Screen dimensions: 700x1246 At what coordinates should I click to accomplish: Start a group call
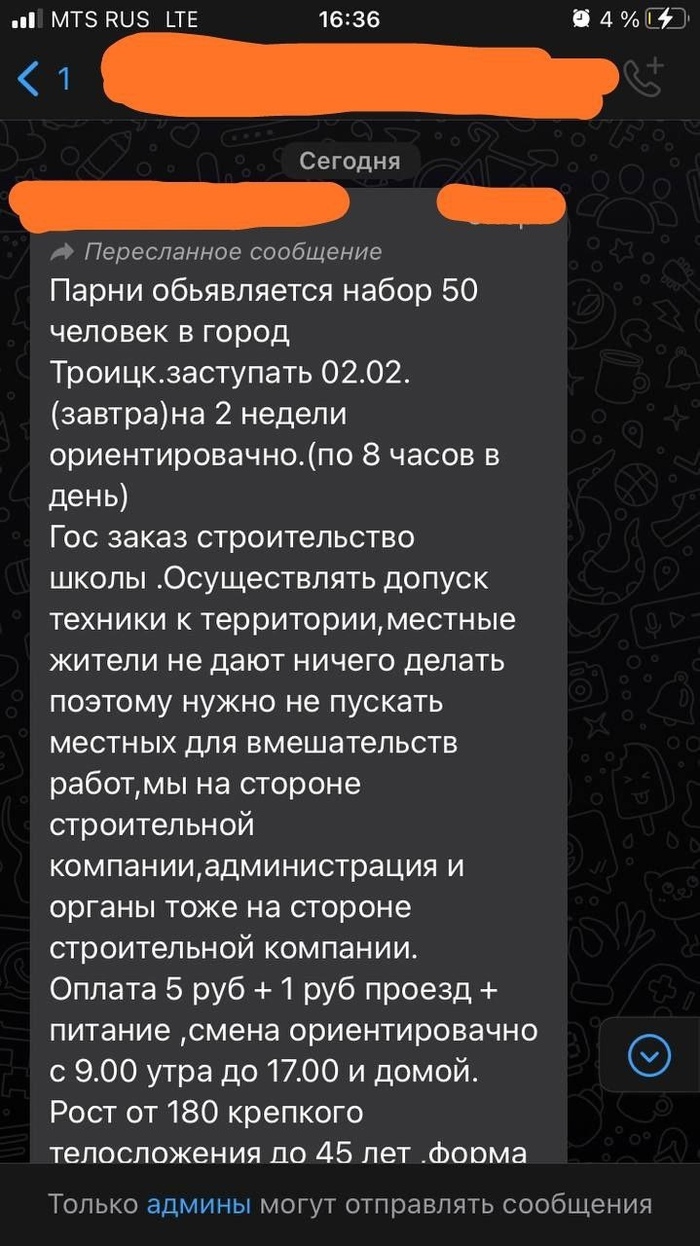(x=645, y=77)
